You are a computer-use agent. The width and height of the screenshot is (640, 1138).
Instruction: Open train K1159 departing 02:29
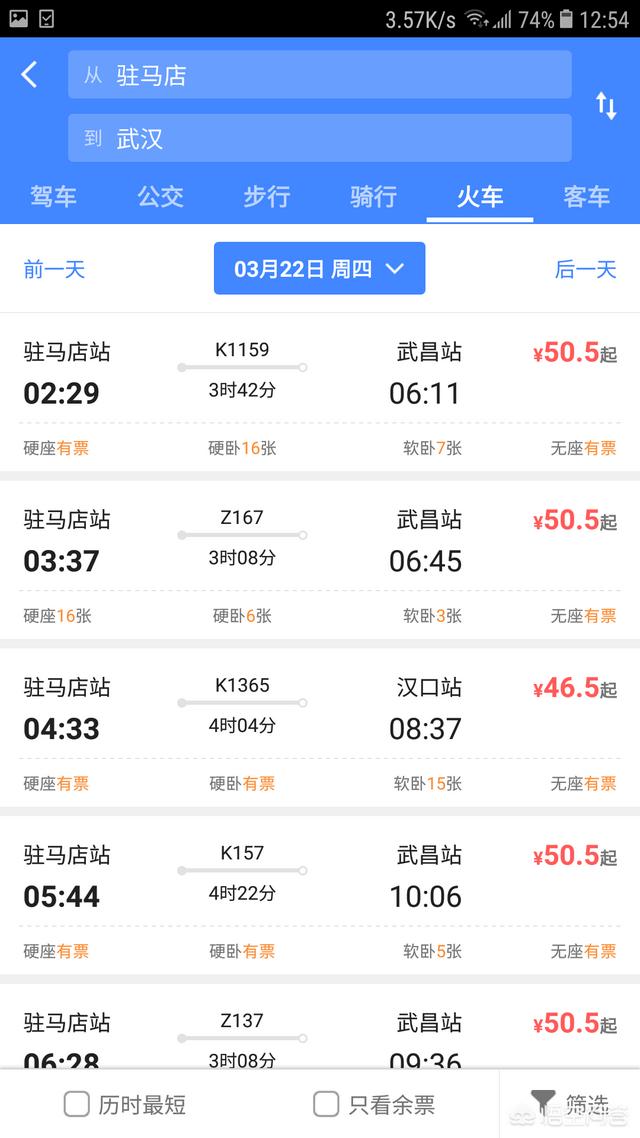click(320, 392)
